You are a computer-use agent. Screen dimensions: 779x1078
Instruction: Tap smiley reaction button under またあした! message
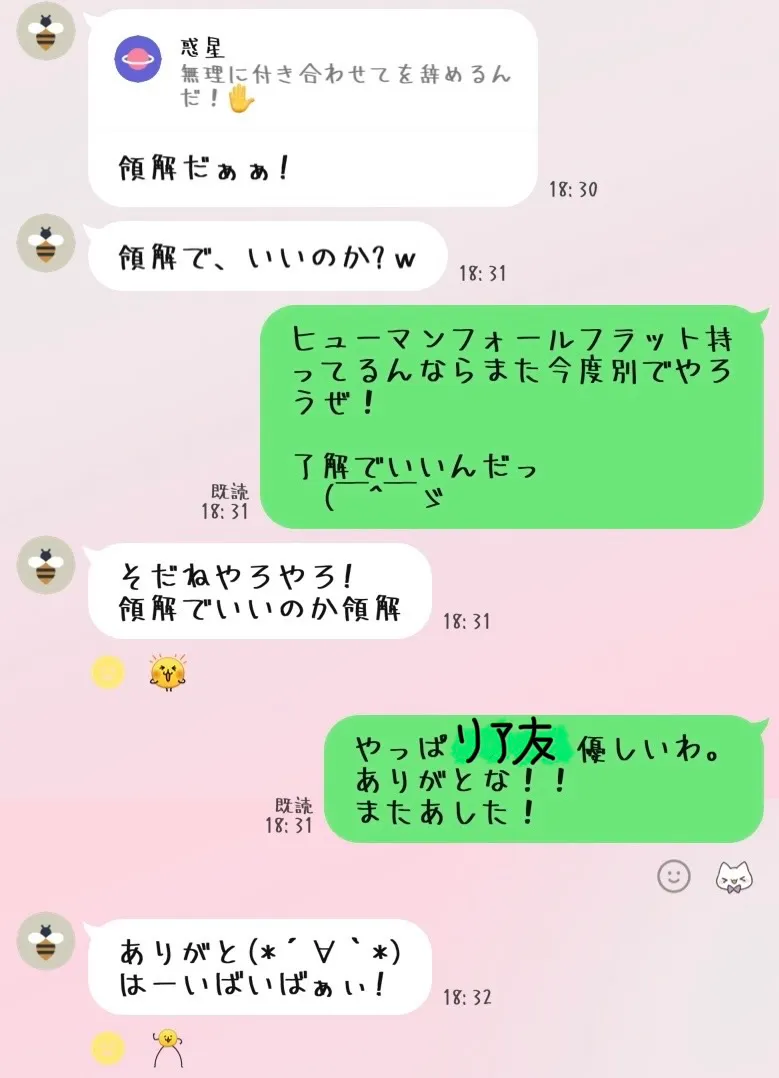pos(674,877)
